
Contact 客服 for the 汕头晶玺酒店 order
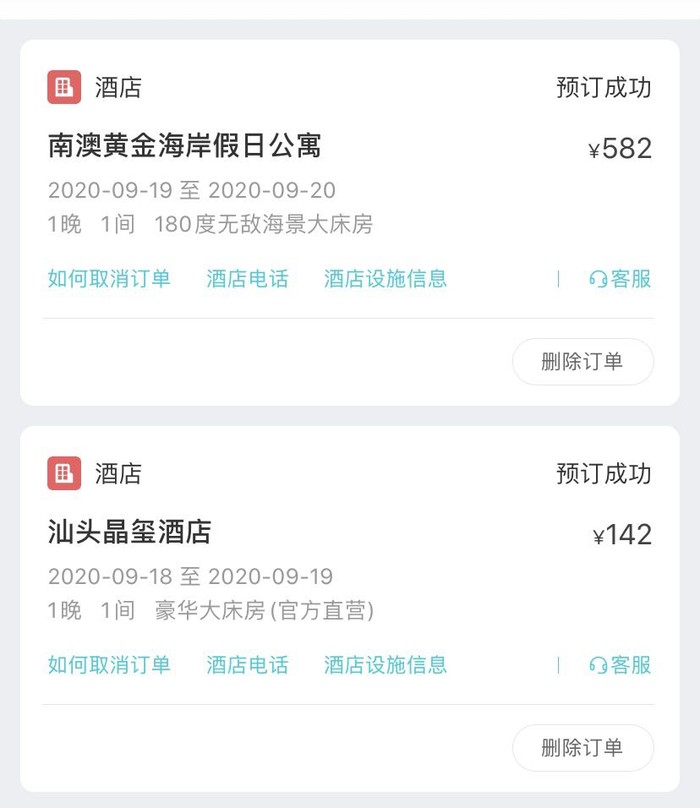click(620, 665)
